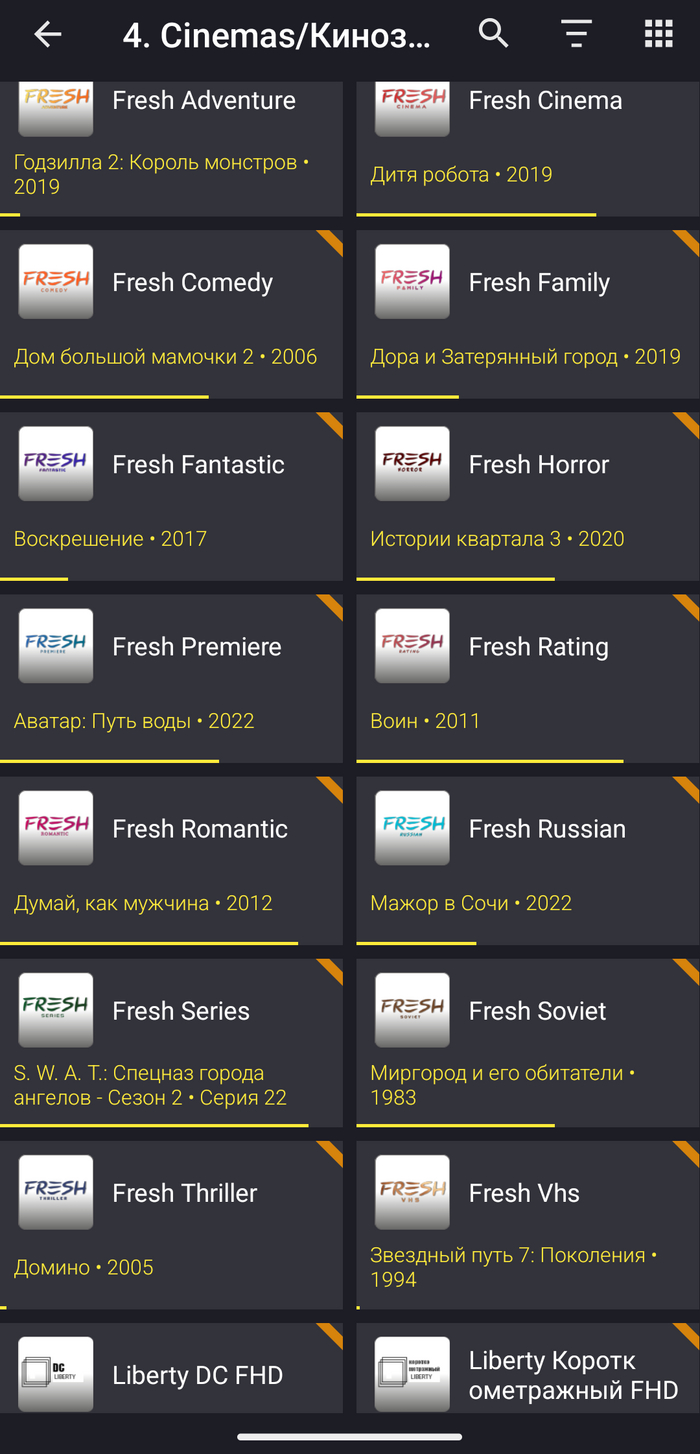Open the sort and filter options
The image size is (700, 1454).
coord(576,35)
